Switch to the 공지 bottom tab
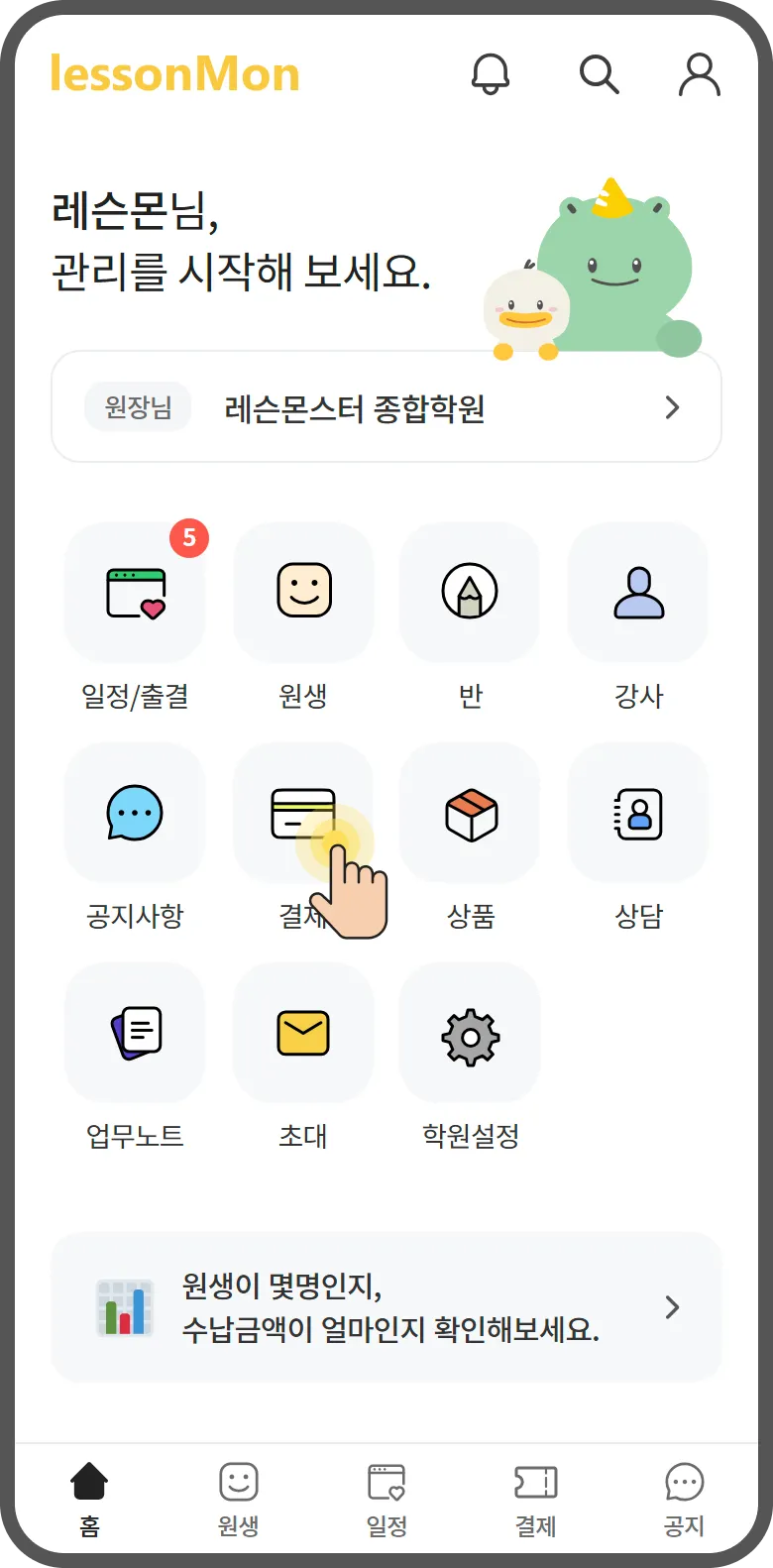This screenshot has width=773, height=1568. tap(684, 1499)
